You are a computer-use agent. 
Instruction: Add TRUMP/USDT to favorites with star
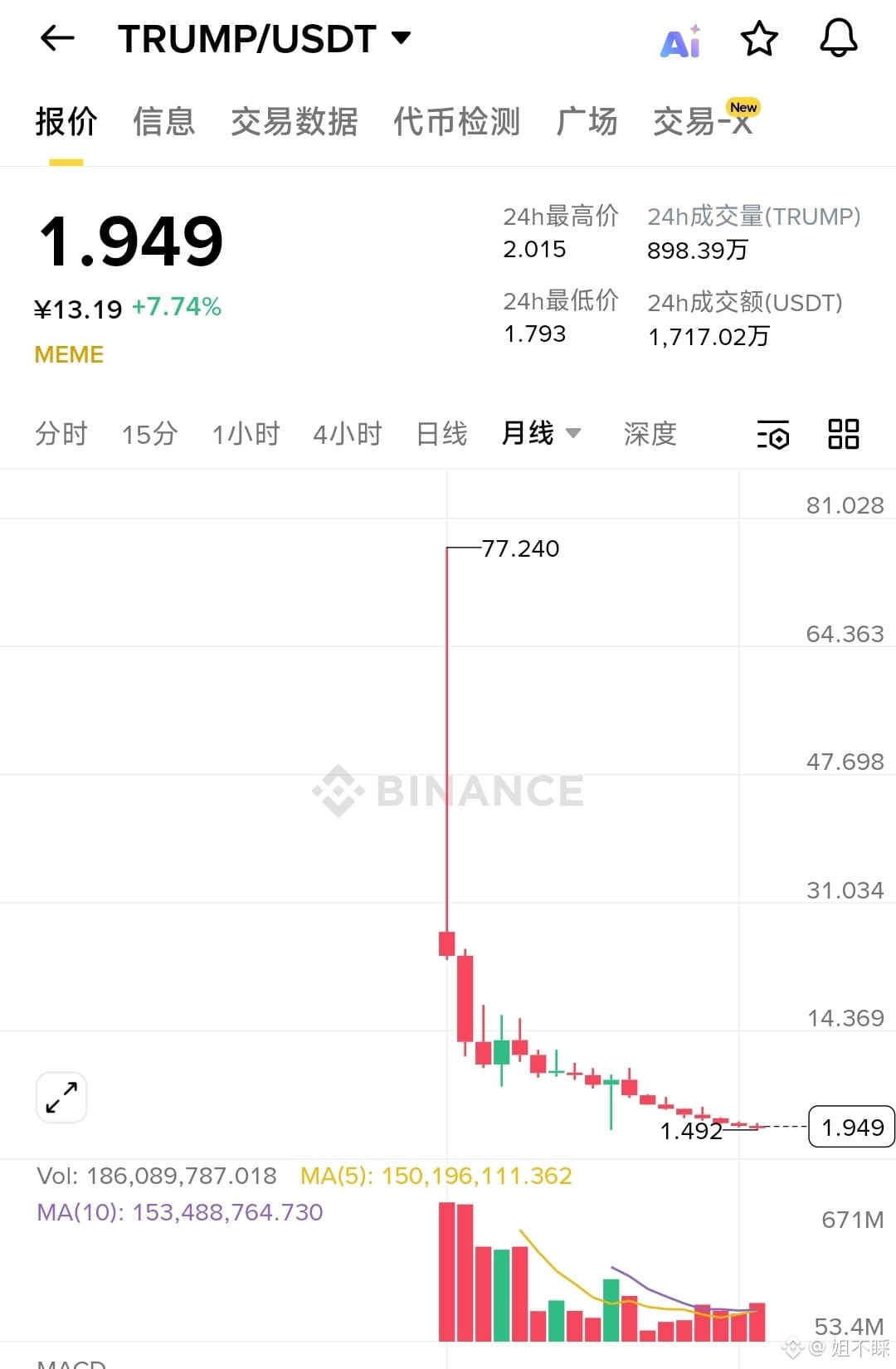759,39
